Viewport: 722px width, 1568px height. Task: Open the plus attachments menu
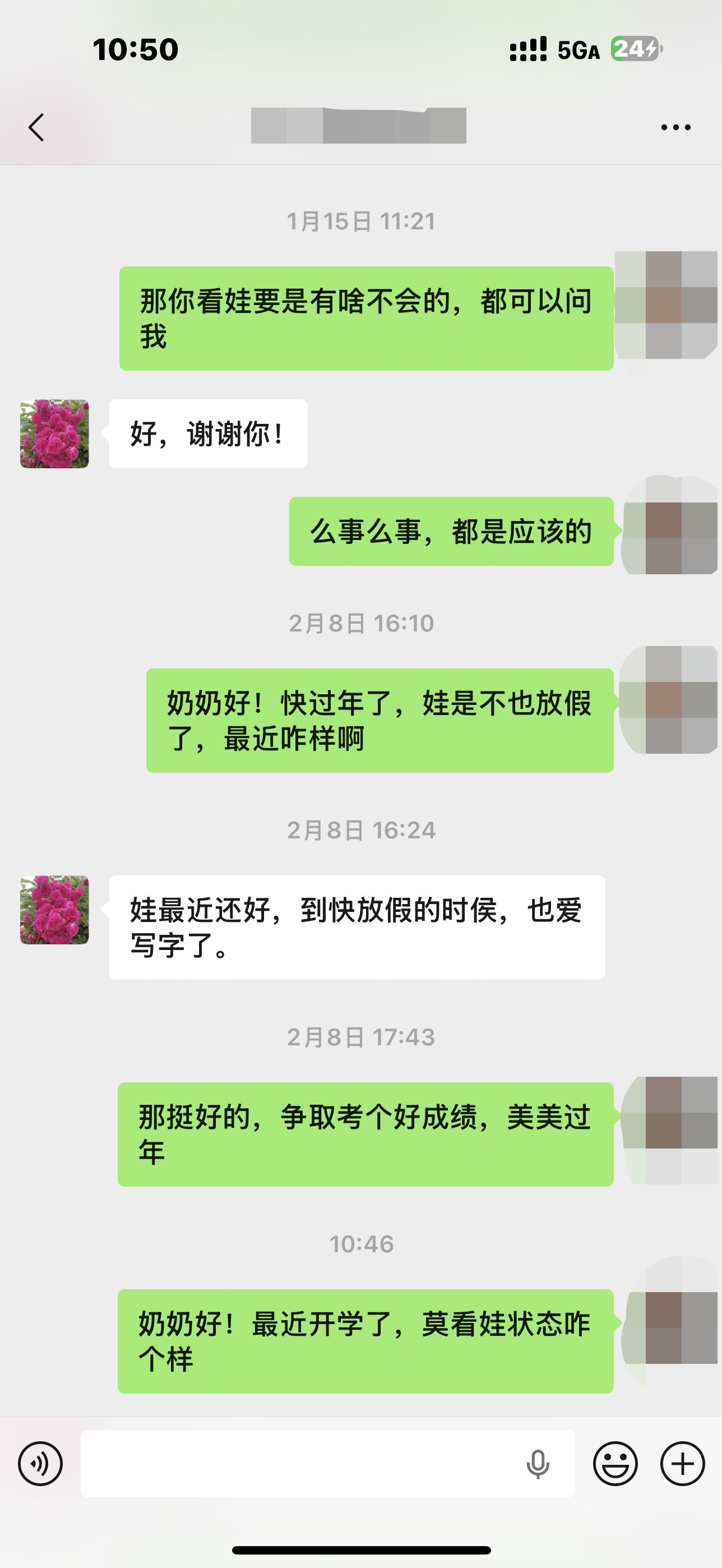point(682,1463)
